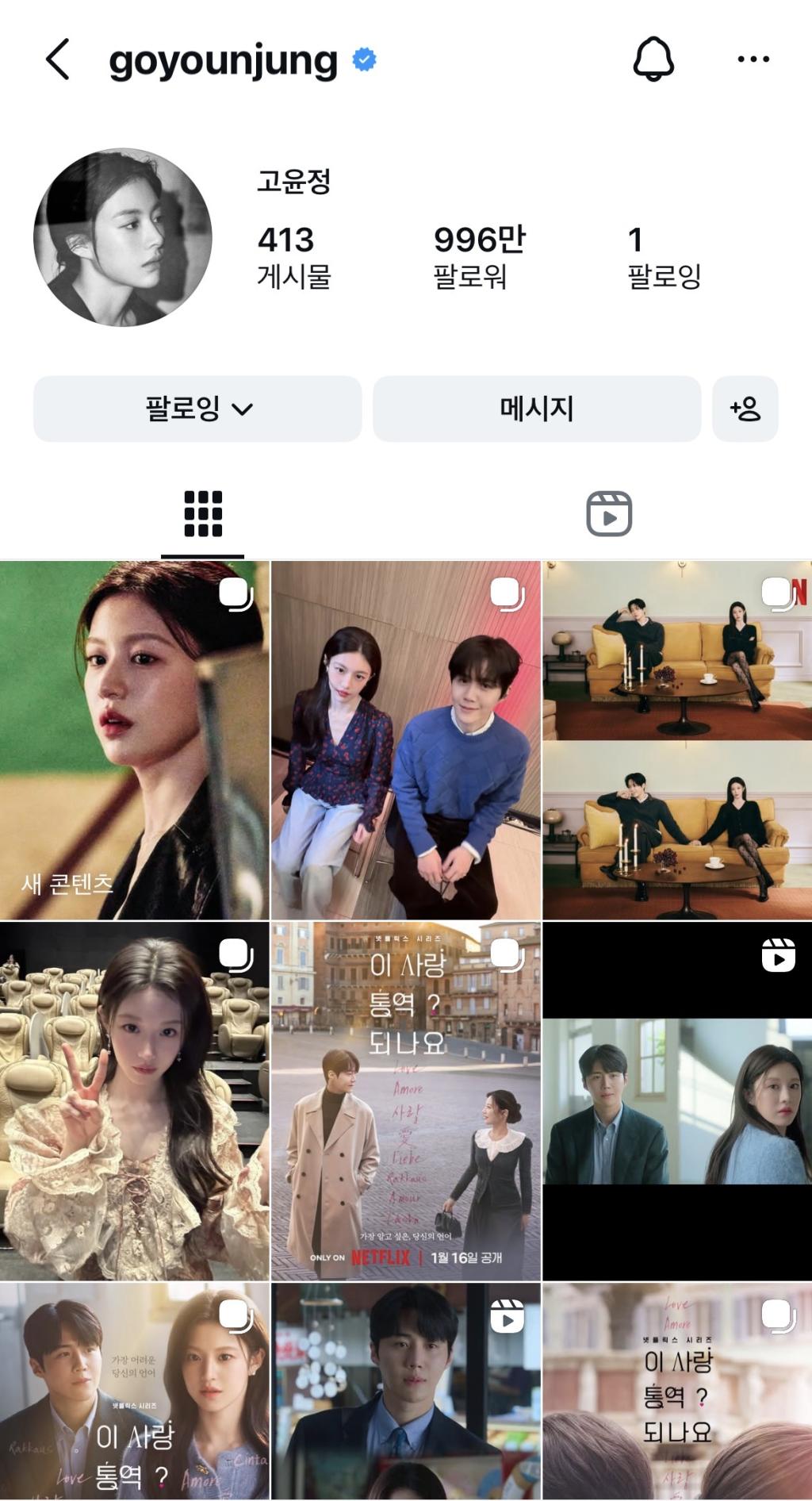The image size is (812, 1501).
Task: Open the three-dot overflow menu
Action: 753,60
